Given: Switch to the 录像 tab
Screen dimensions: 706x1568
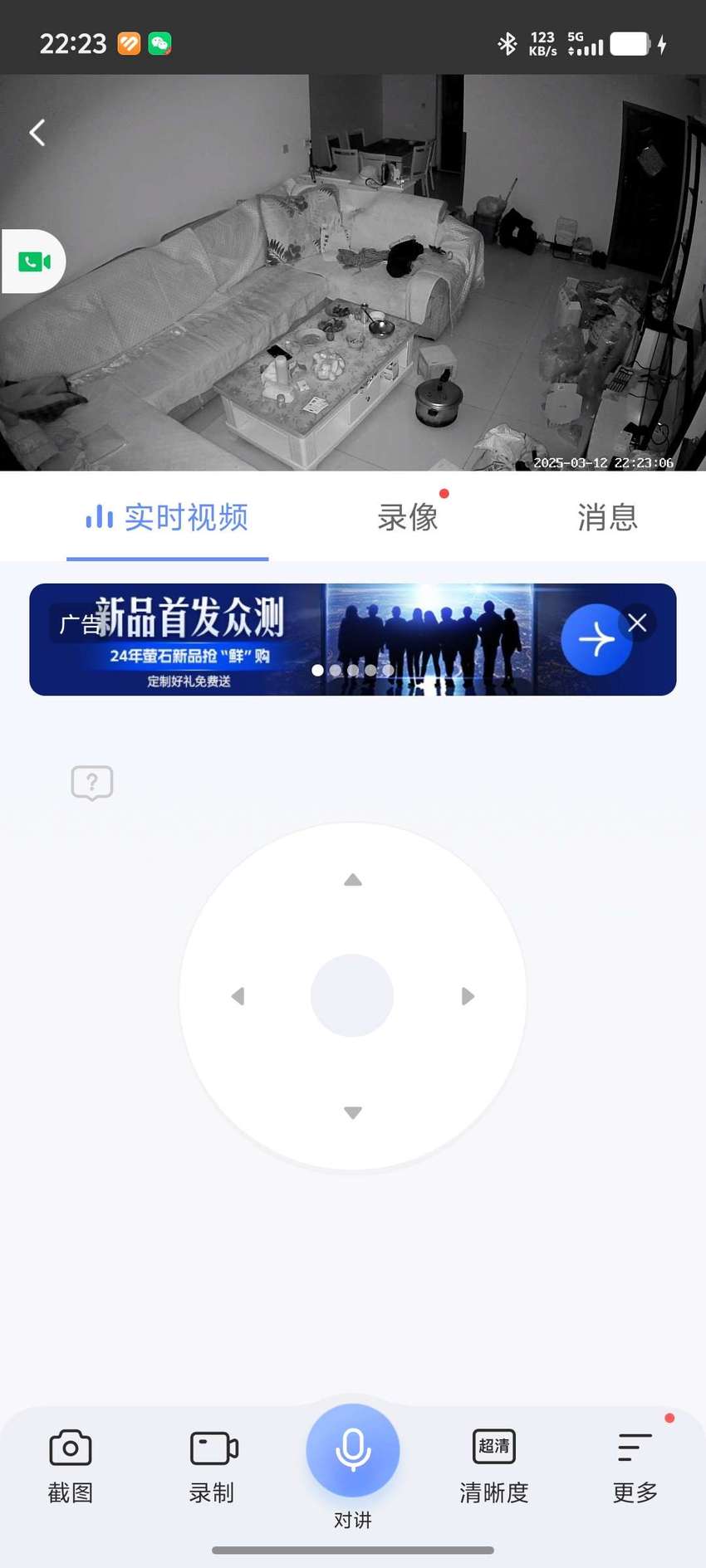Looking at the screenshot, I should tap(408, 517).
